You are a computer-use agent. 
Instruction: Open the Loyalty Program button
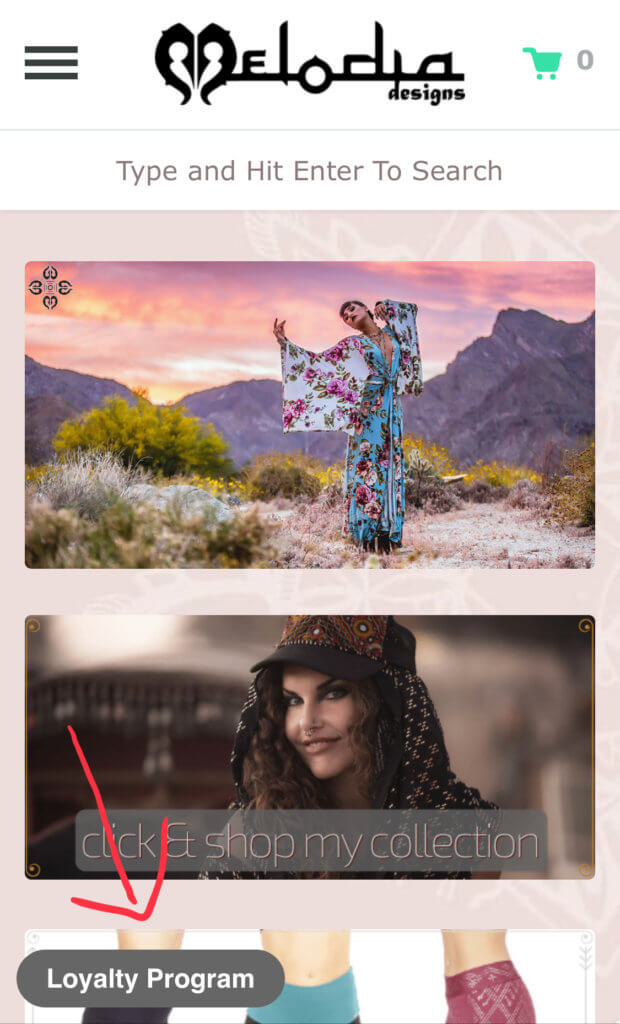[150, 978]
